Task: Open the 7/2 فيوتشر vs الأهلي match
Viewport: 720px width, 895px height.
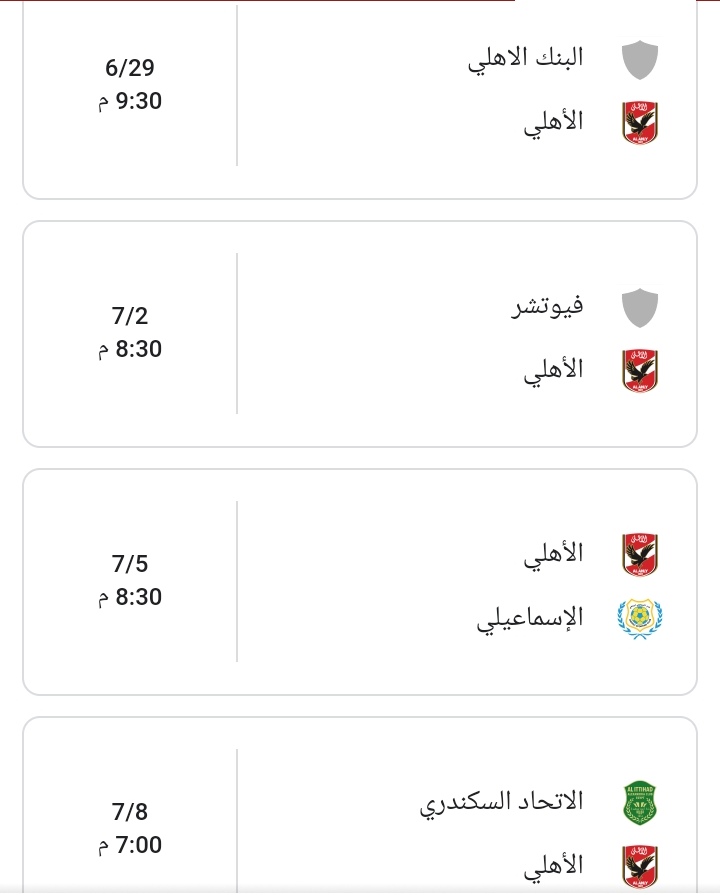Action: [x=360, y=334]
